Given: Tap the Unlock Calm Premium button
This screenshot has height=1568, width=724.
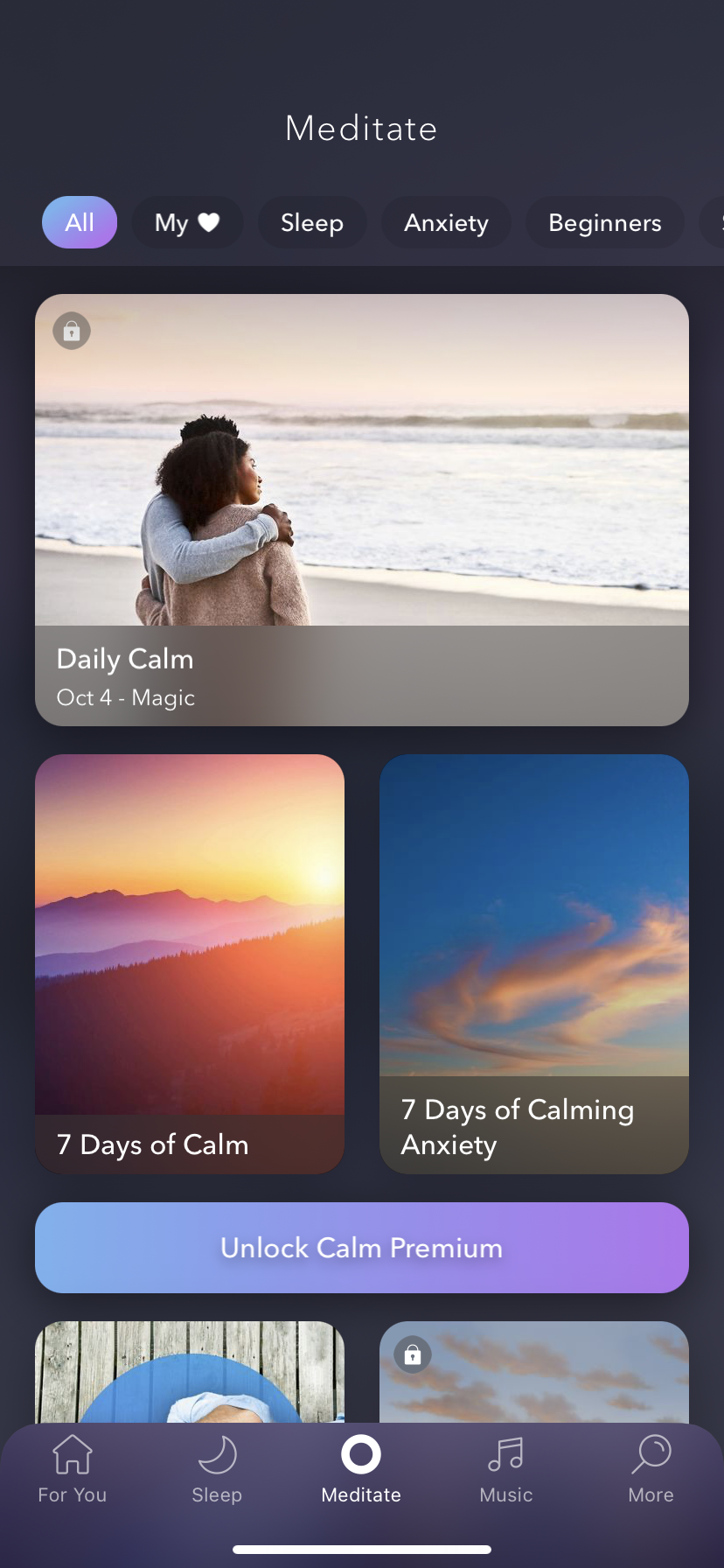Looking at the screenshot, I should (x=361, y=1248).
